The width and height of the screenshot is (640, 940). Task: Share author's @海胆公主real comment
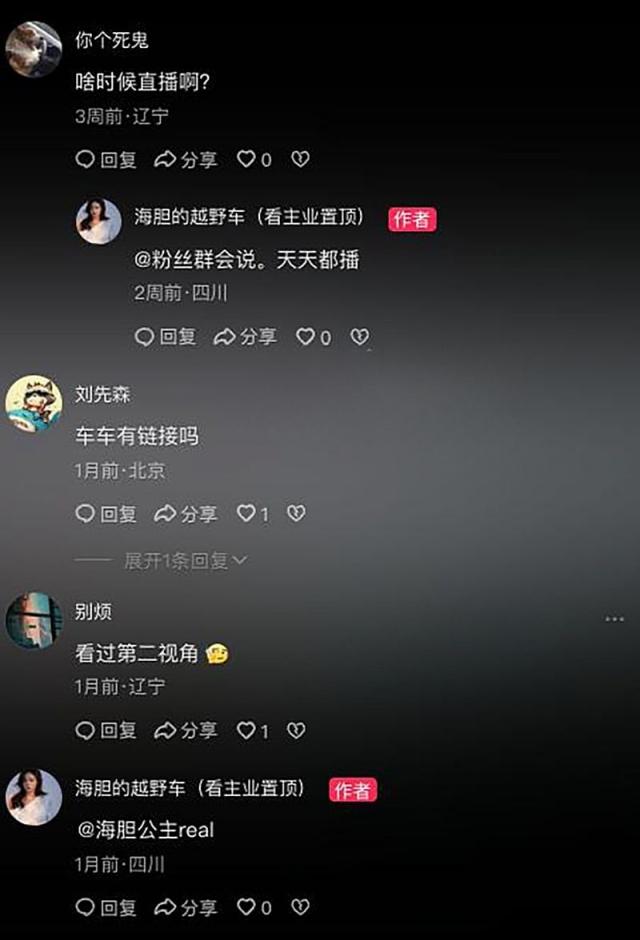(x=186, y=908)
